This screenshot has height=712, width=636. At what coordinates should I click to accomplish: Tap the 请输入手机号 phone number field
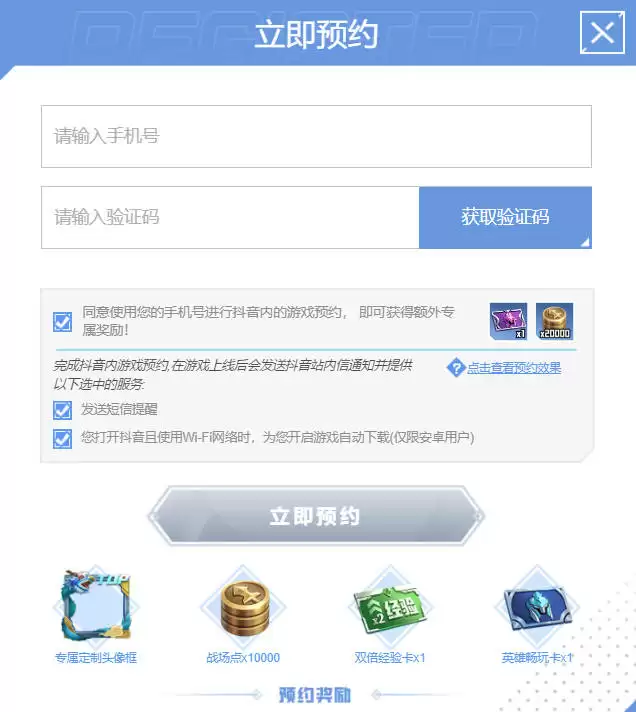point(316,136)
